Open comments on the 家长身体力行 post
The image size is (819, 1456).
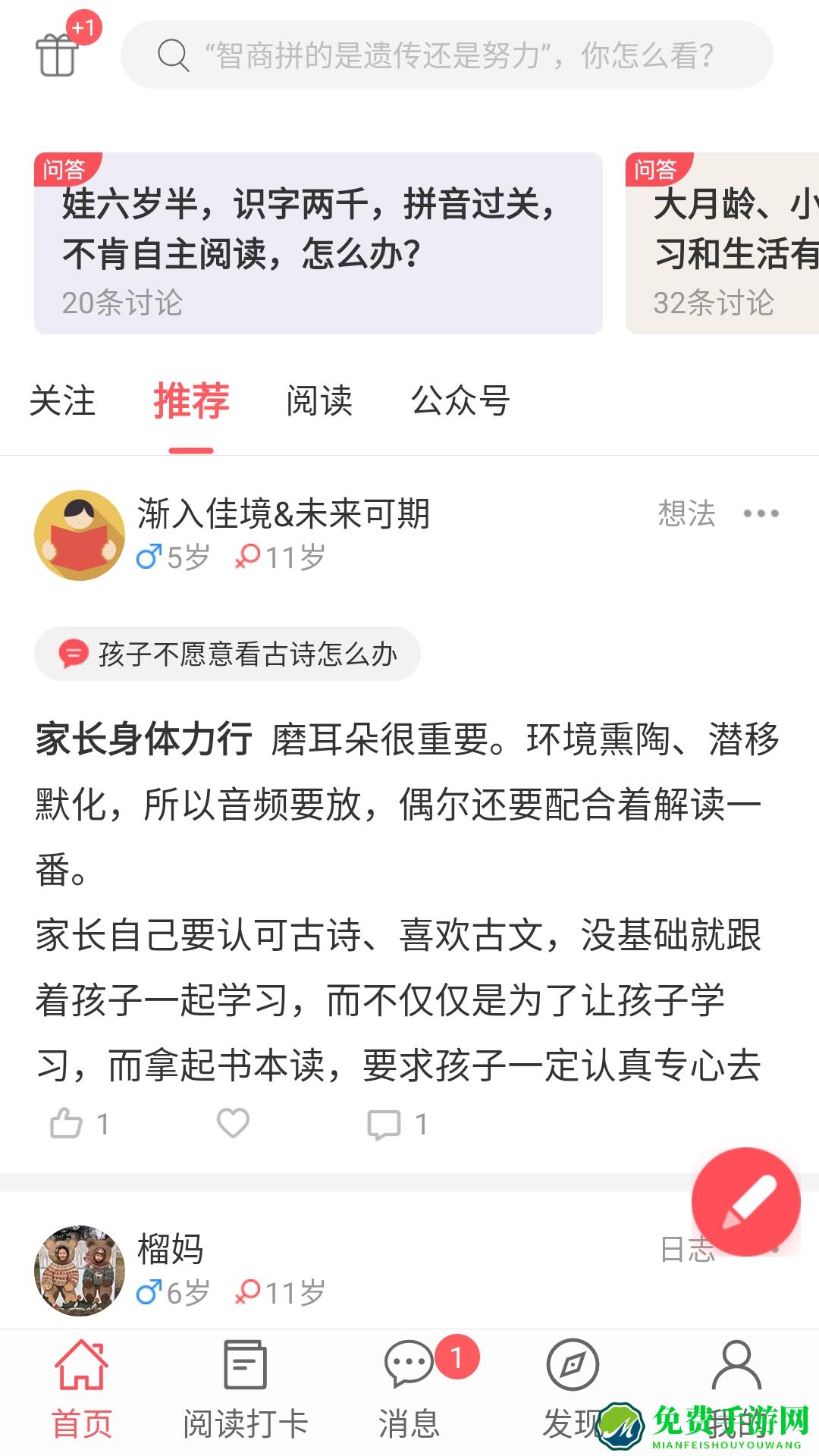pos(384,1124)
